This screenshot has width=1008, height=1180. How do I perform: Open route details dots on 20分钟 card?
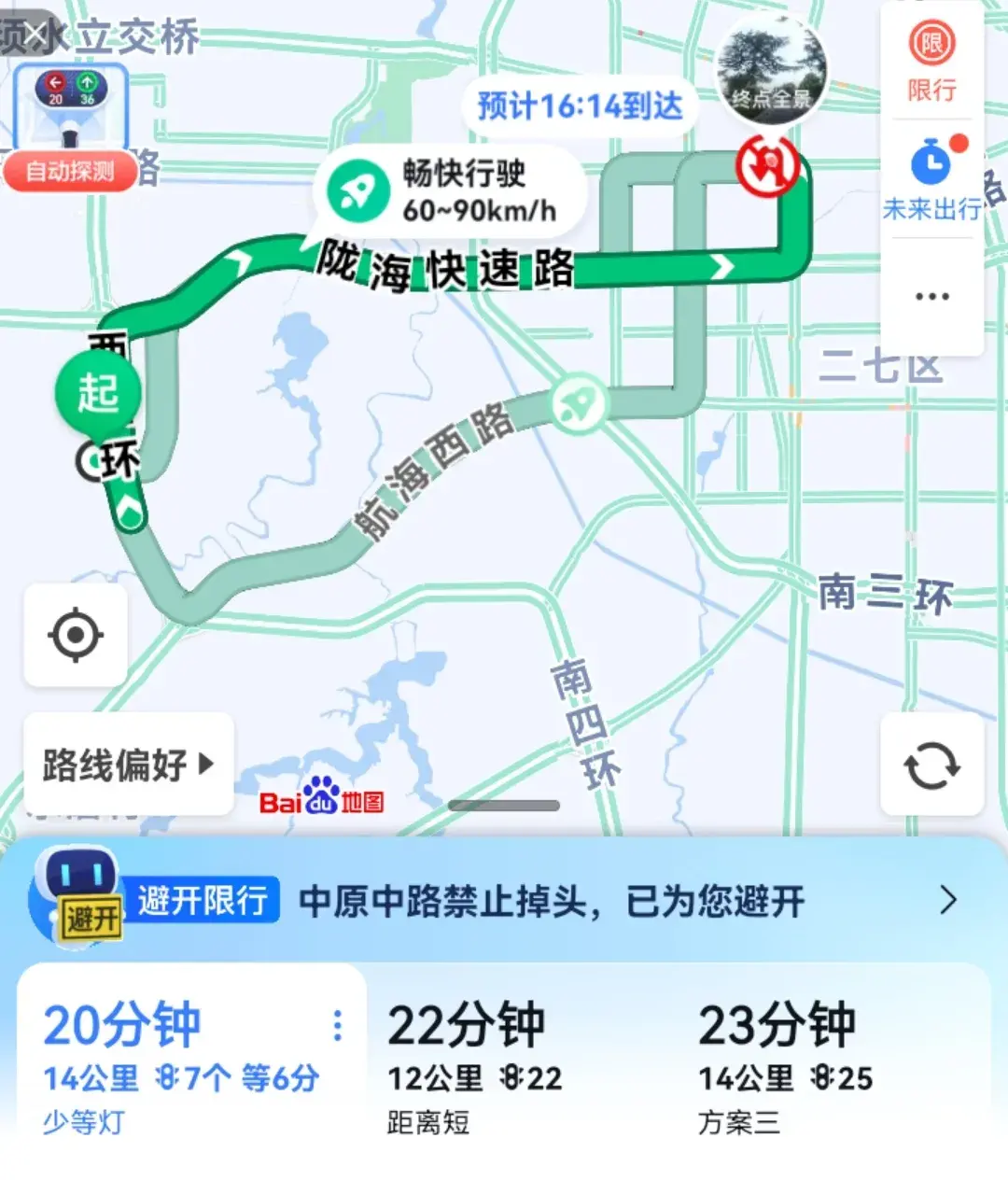(338, 1025)
